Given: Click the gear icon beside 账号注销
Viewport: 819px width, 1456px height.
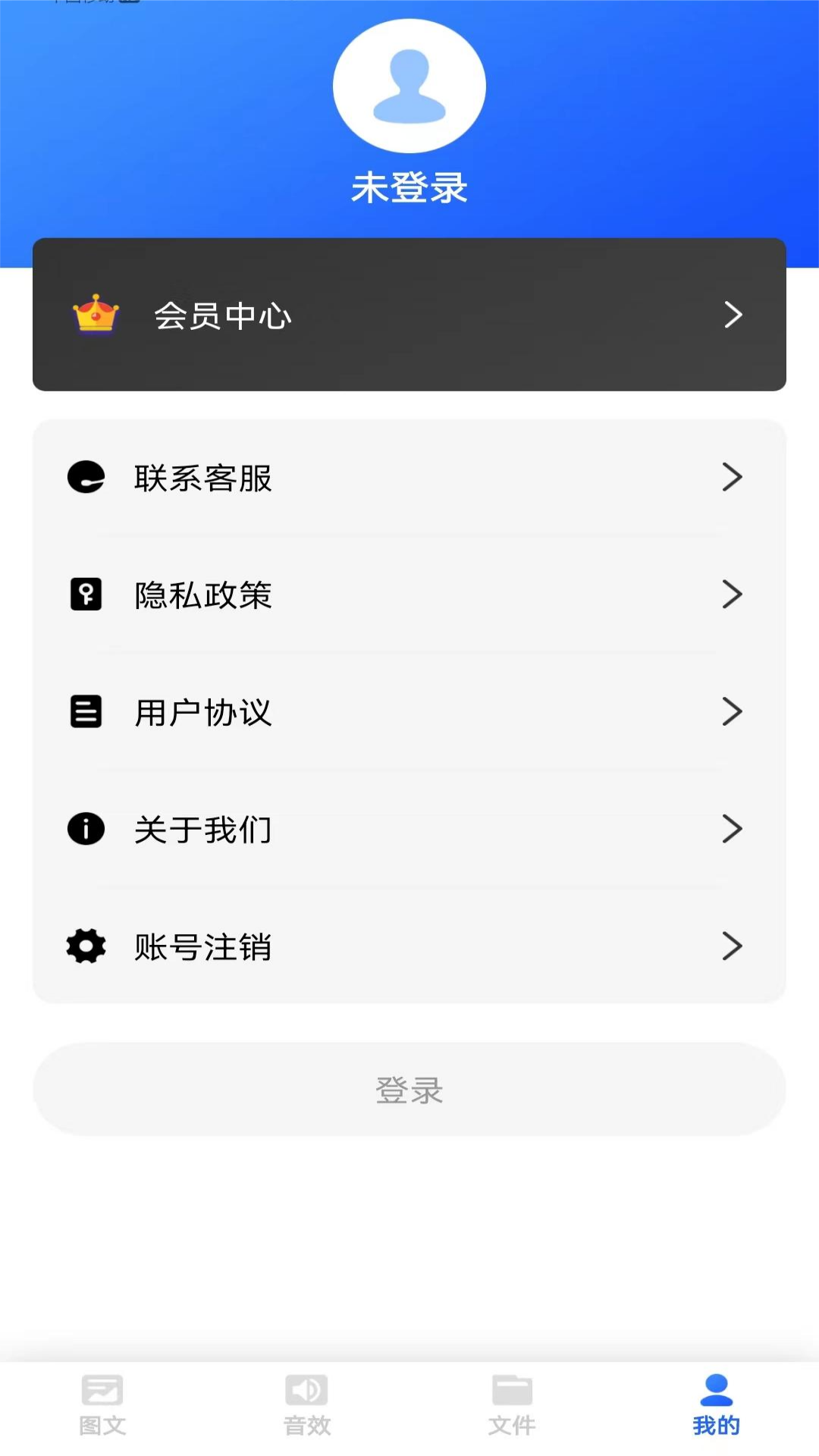Looking at the screenshot, I should [85, 946].
